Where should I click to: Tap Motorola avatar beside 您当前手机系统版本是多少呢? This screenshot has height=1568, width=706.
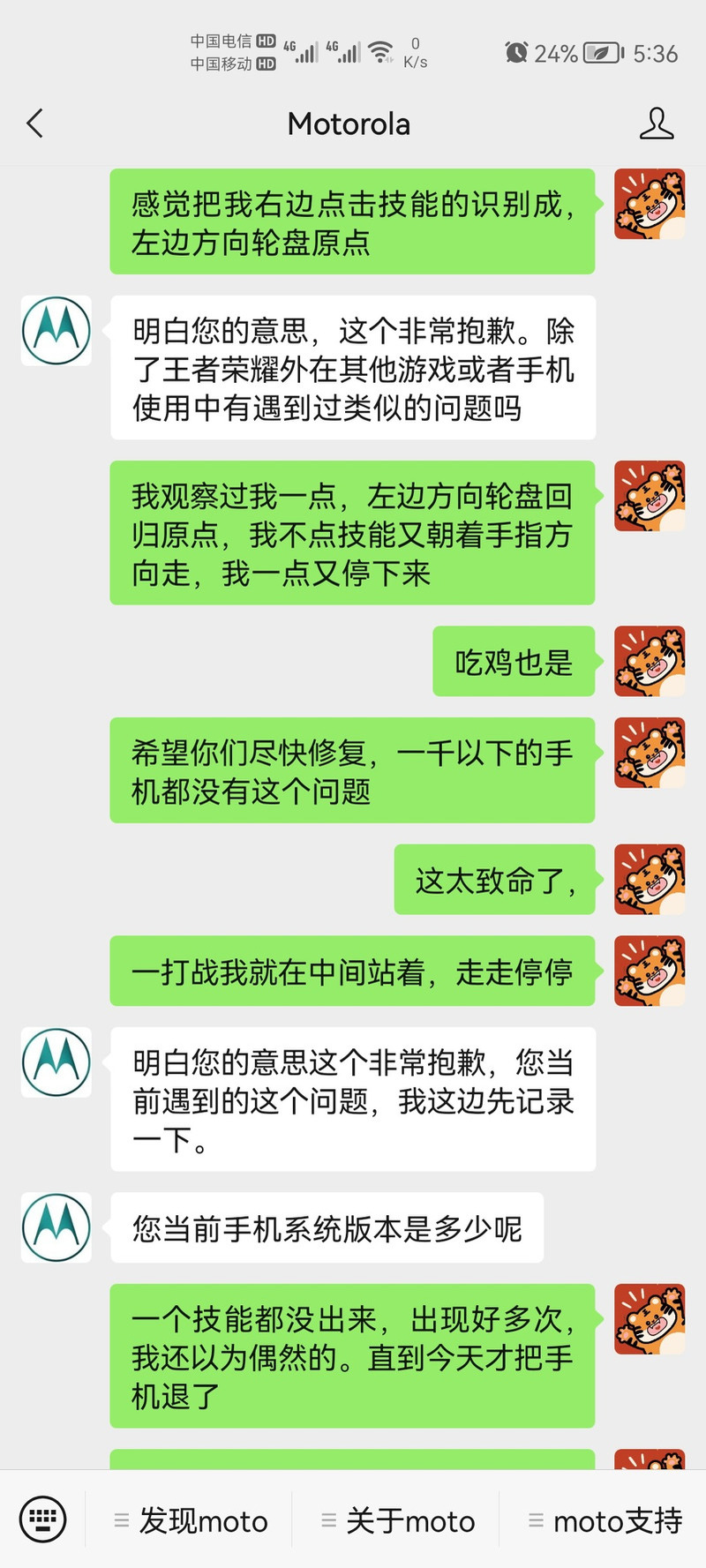point(56,1227)
